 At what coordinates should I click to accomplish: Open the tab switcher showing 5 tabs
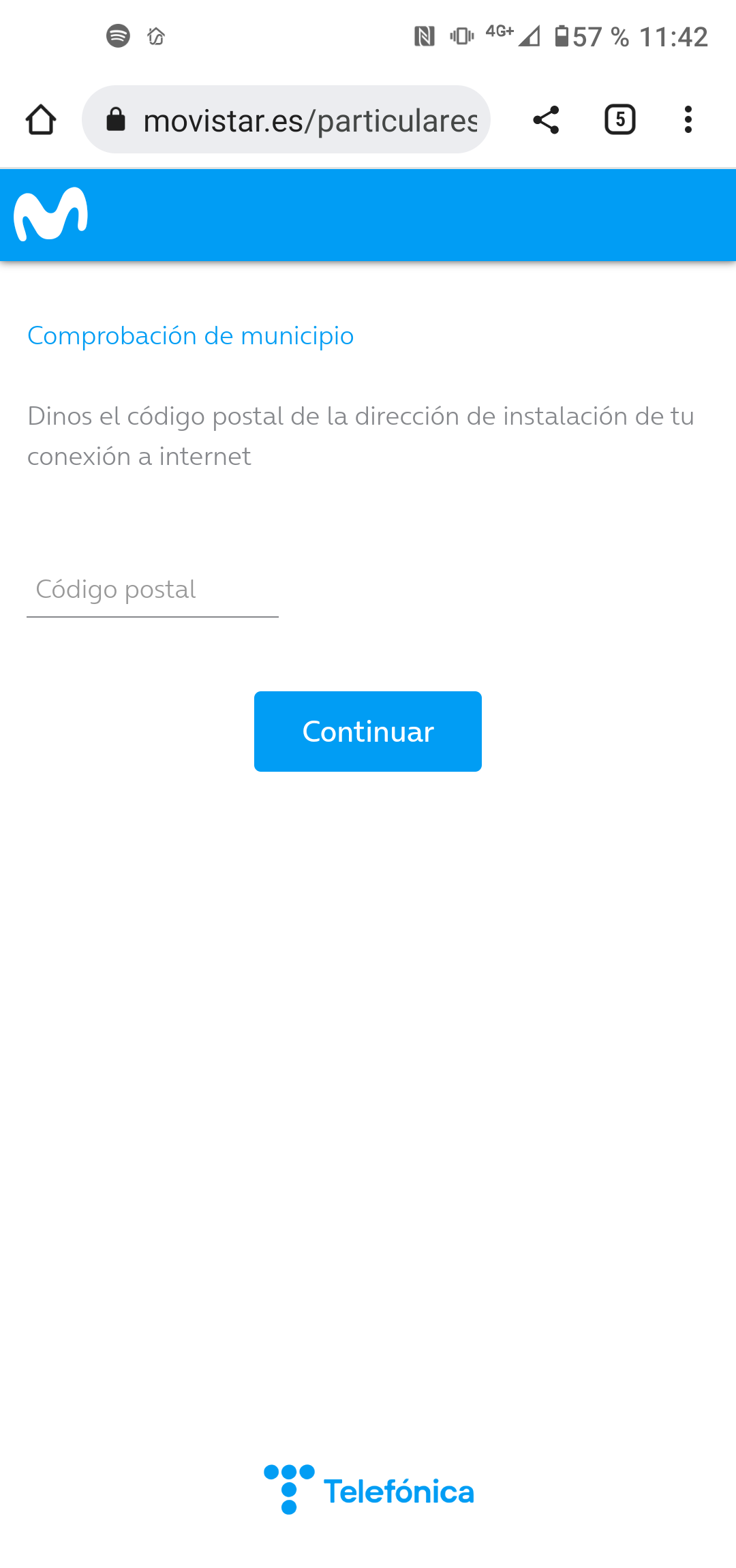(619, 119)
